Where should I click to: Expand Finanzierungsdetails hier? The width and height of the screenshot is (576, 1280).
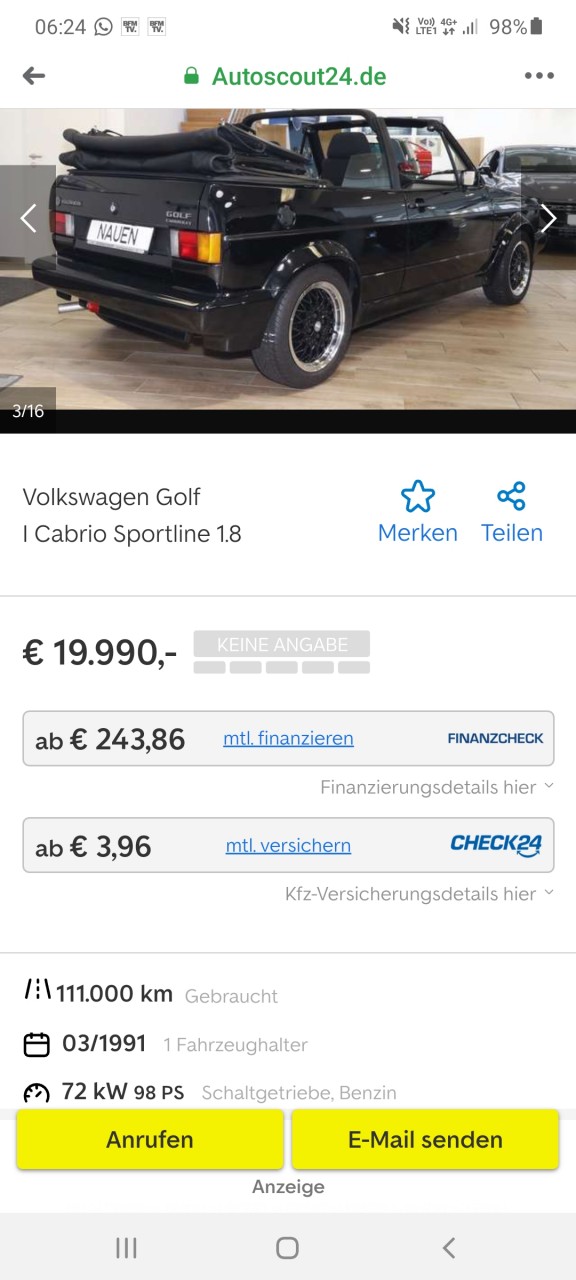437,787
